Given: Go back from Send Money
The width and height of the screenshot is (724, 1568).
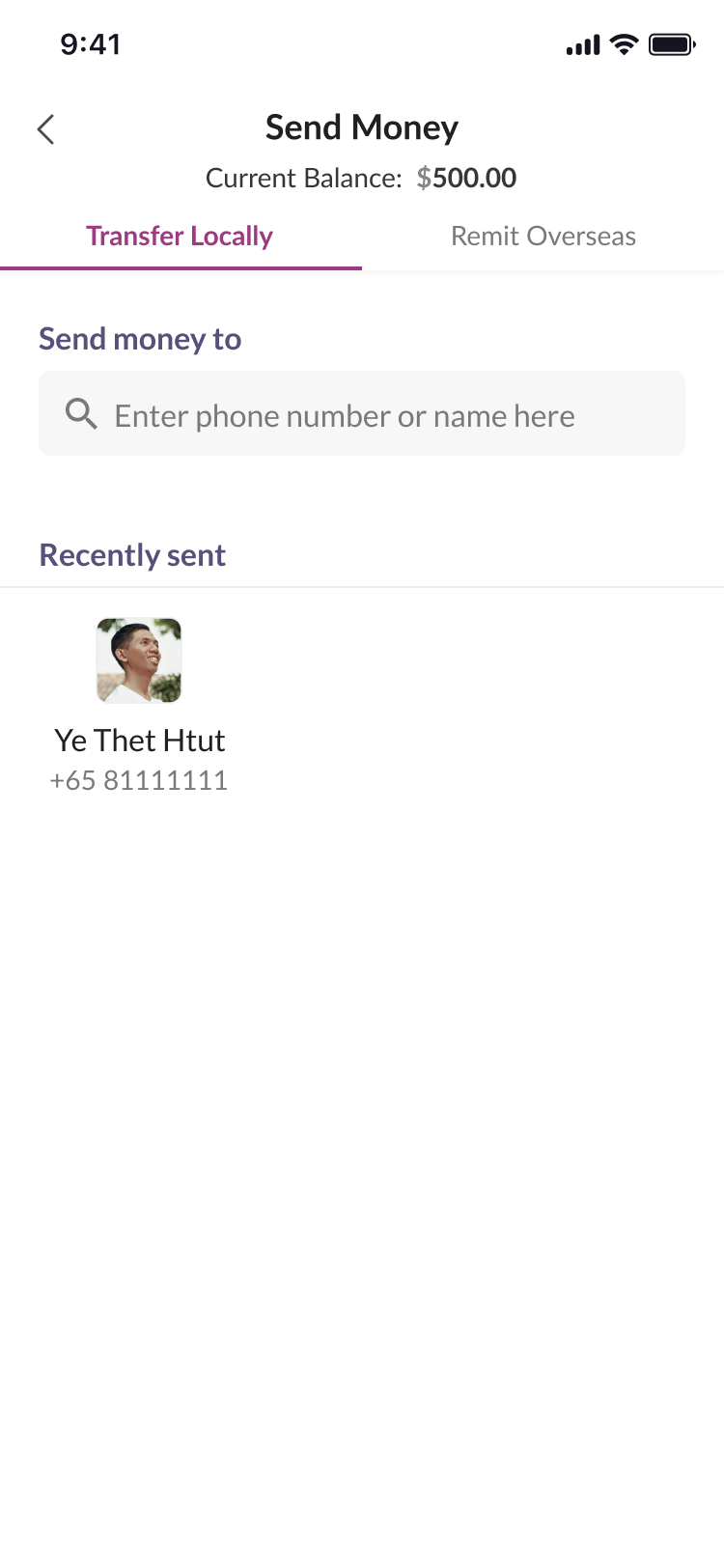Looking at the screenshot, I should (x=45, y=129).
